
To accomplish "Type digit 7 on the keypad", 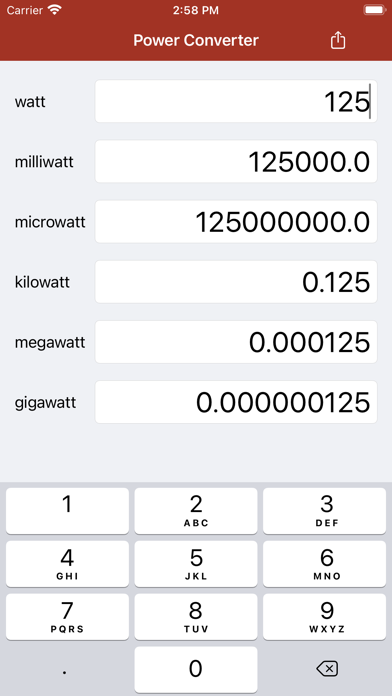I will 67,617.
